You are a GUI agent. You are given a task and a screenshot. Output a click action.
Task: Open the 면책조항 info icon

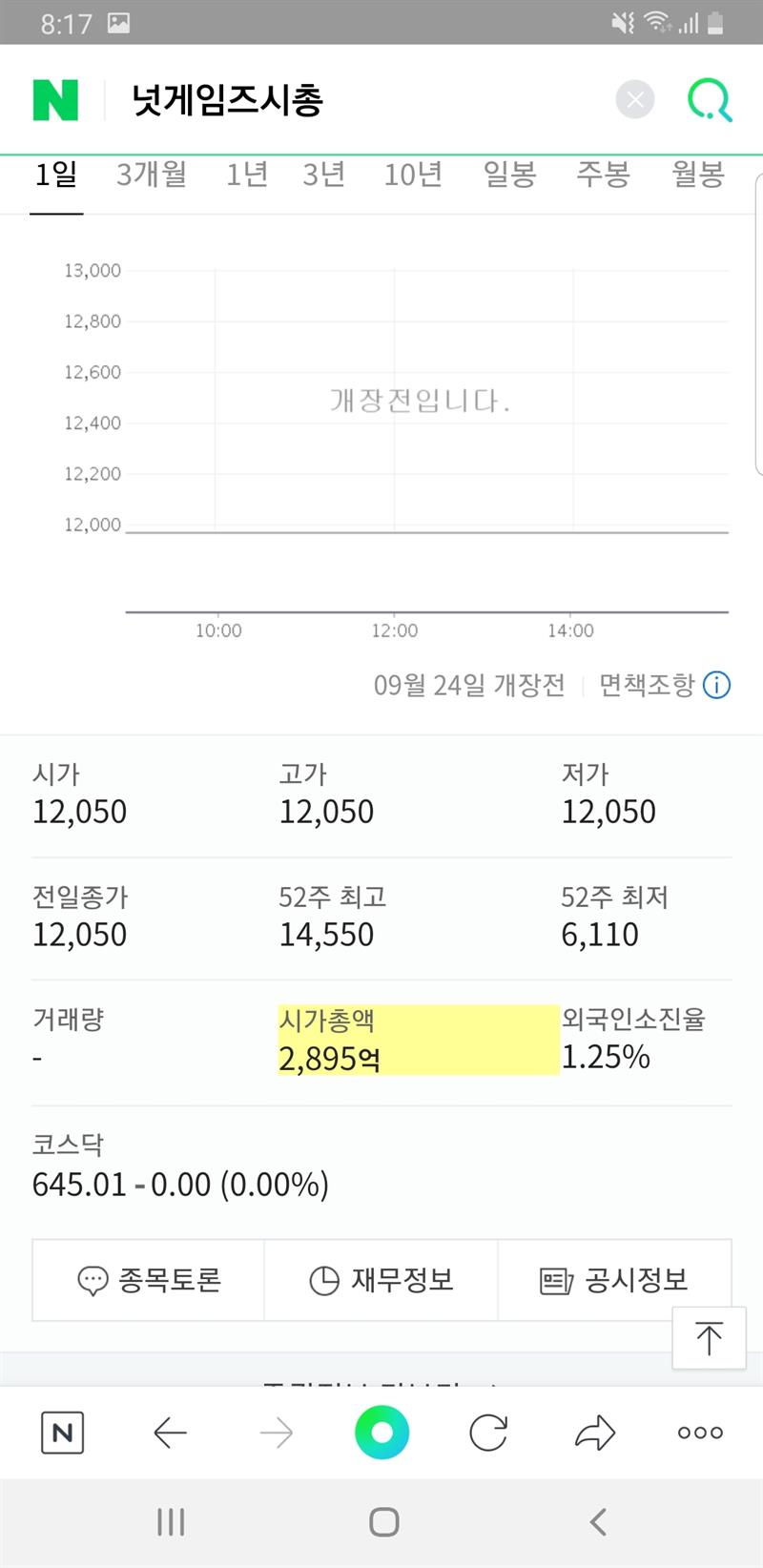point(716,685)
